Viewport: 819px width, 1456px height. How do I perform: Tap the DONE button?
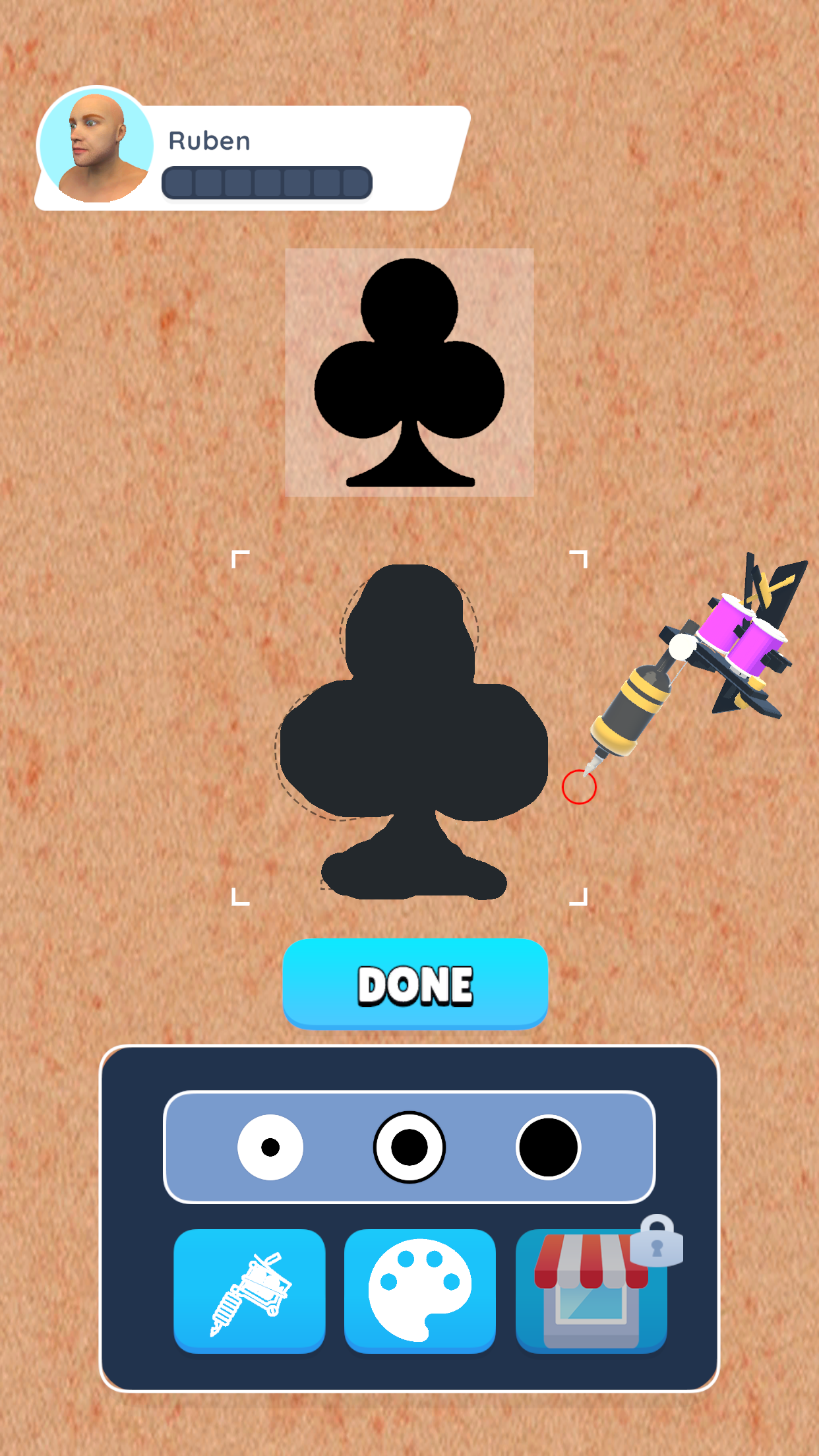click(415, 983)
